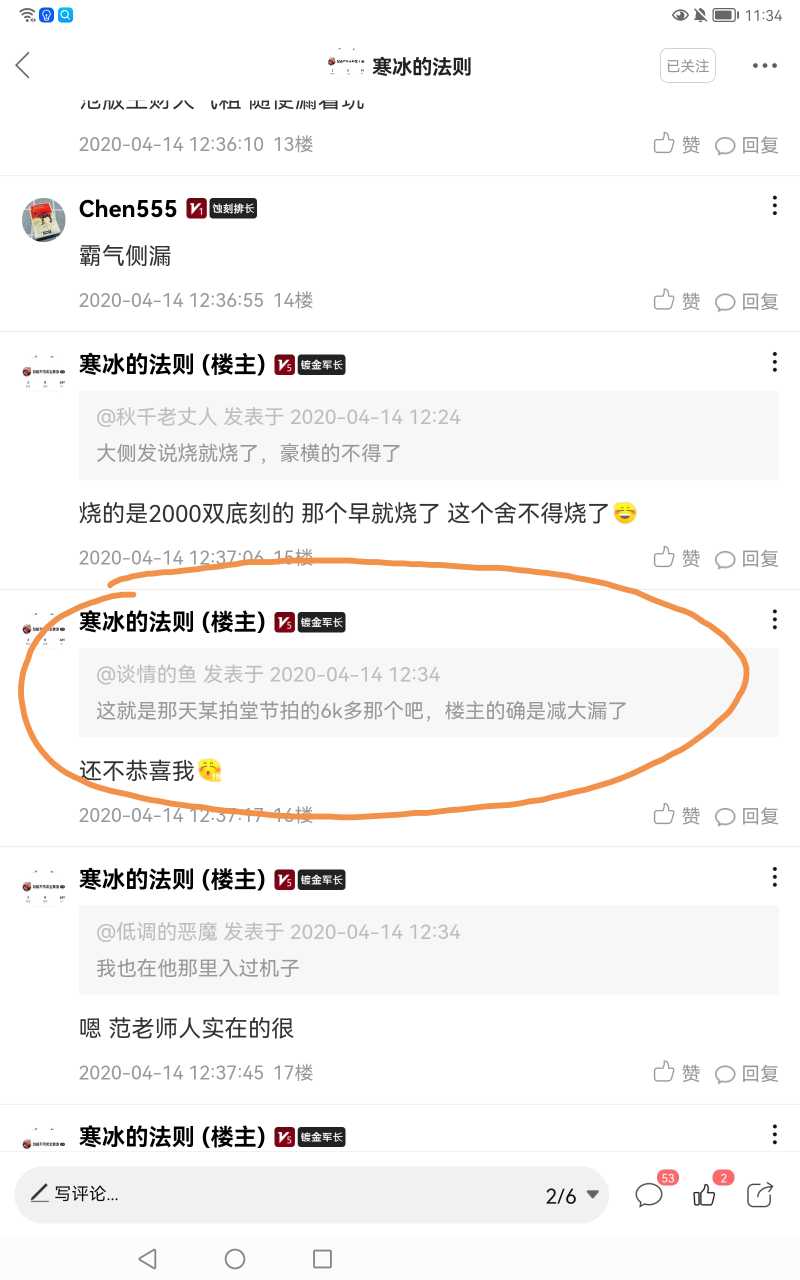This screenshot has height=1280, width=800.
Task: Tap the 写评论 comment input field
Action: (x=200, y=1194)
